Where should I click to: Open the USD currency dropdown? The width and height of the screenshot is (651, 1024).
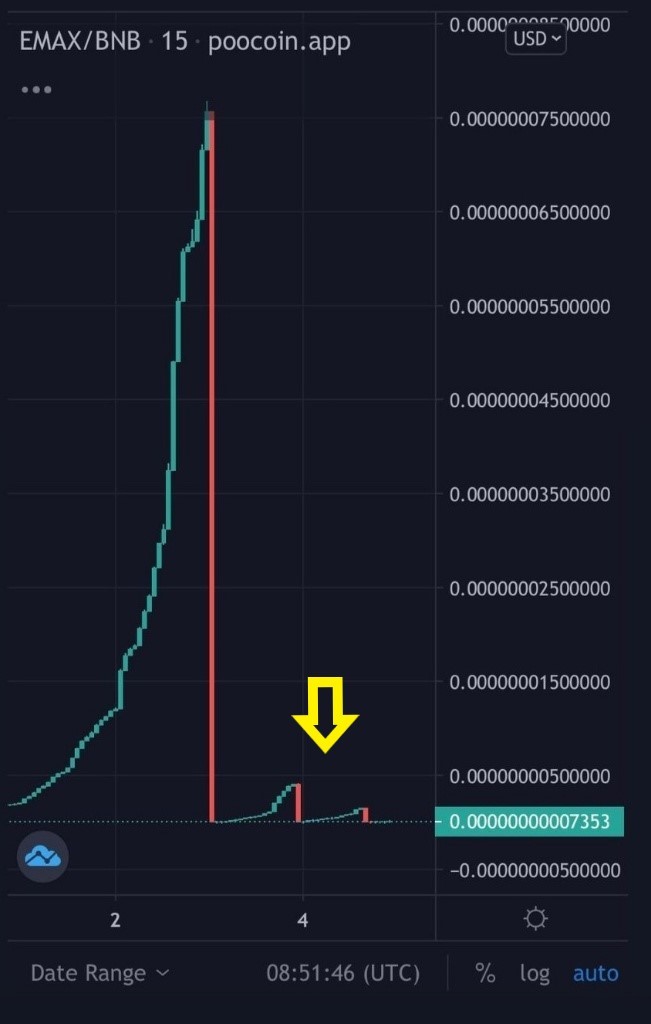pos(535,39)
